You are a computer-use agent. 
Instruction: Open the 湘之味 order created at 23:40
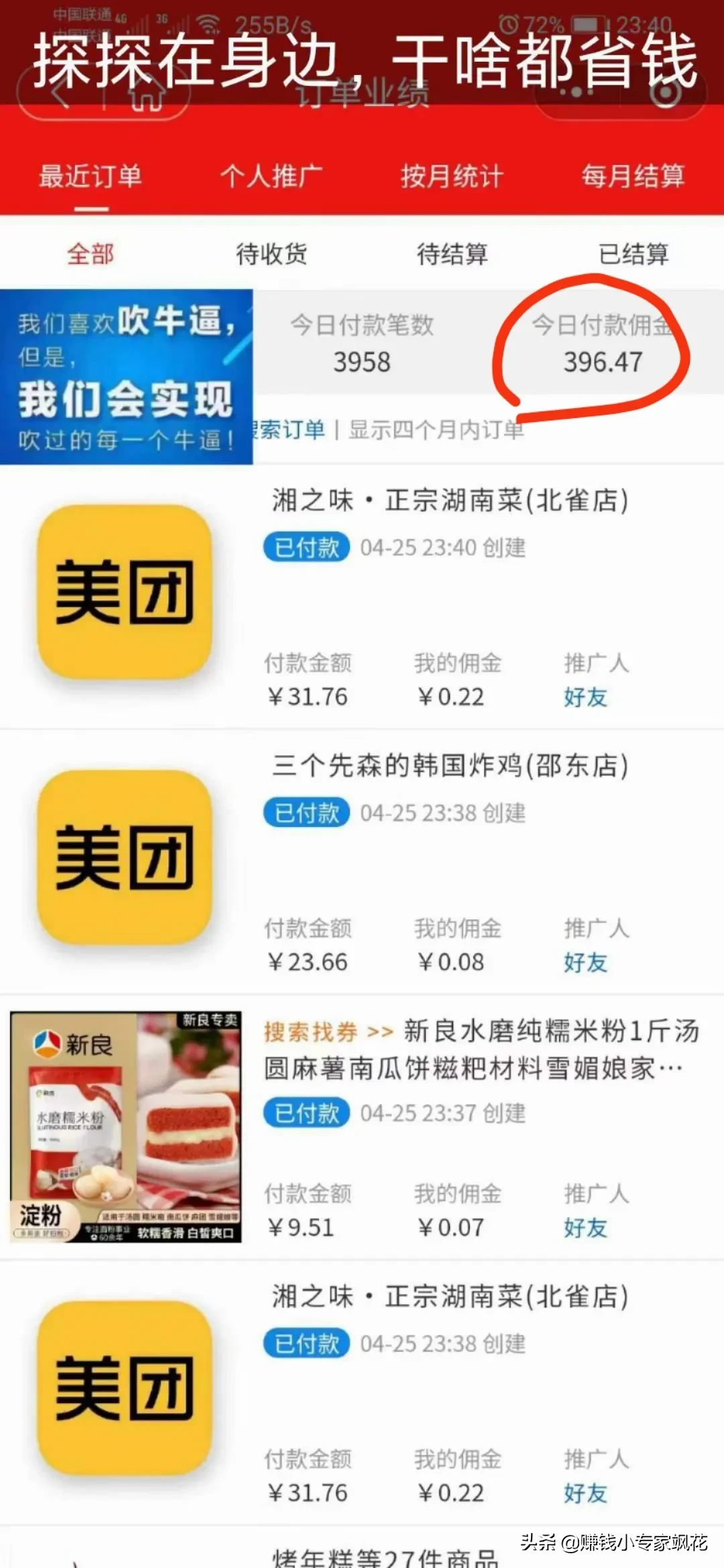click(449, 501)
